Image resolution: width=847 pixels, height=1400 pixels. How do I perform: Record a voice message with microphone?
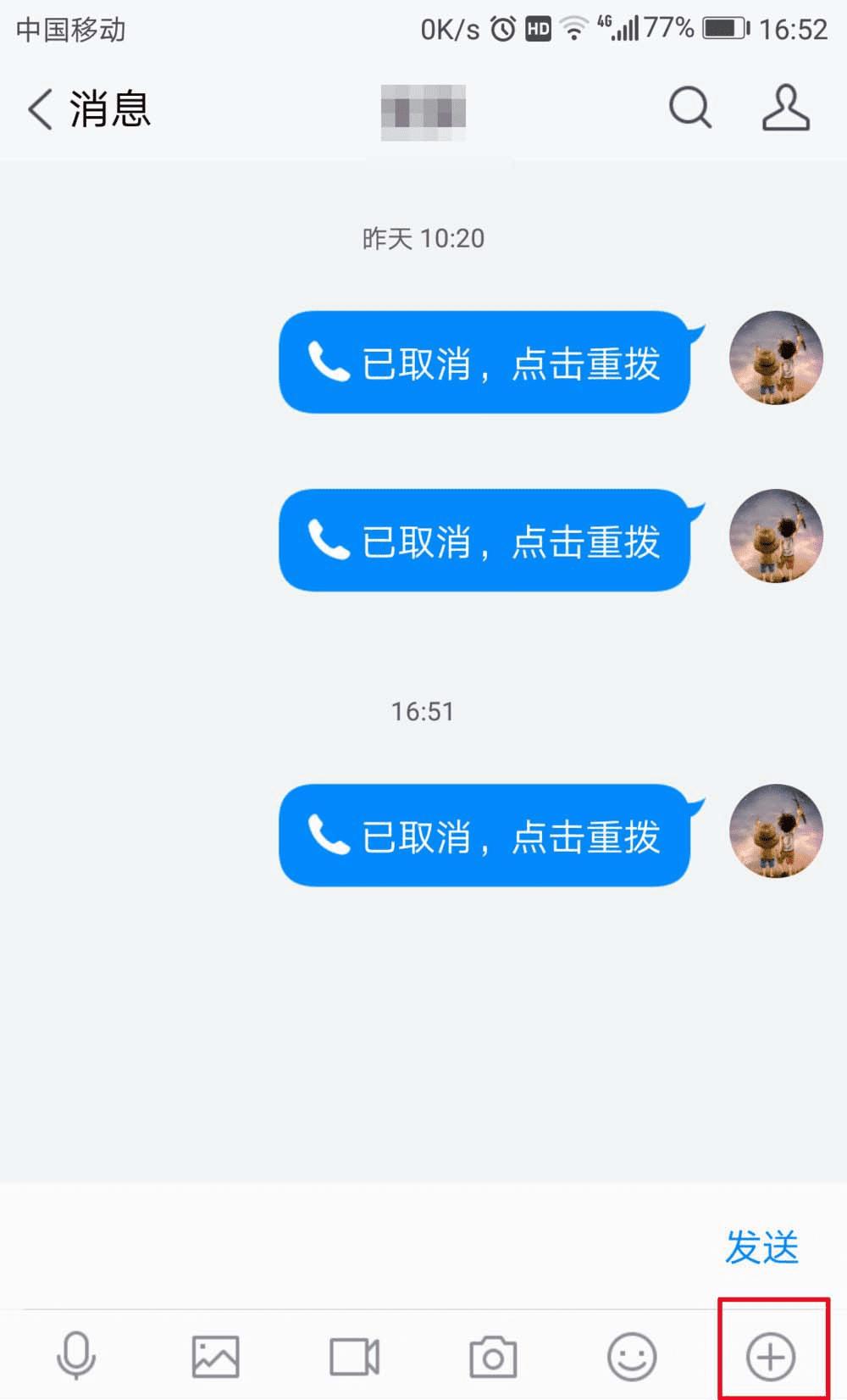(76, 1356)
